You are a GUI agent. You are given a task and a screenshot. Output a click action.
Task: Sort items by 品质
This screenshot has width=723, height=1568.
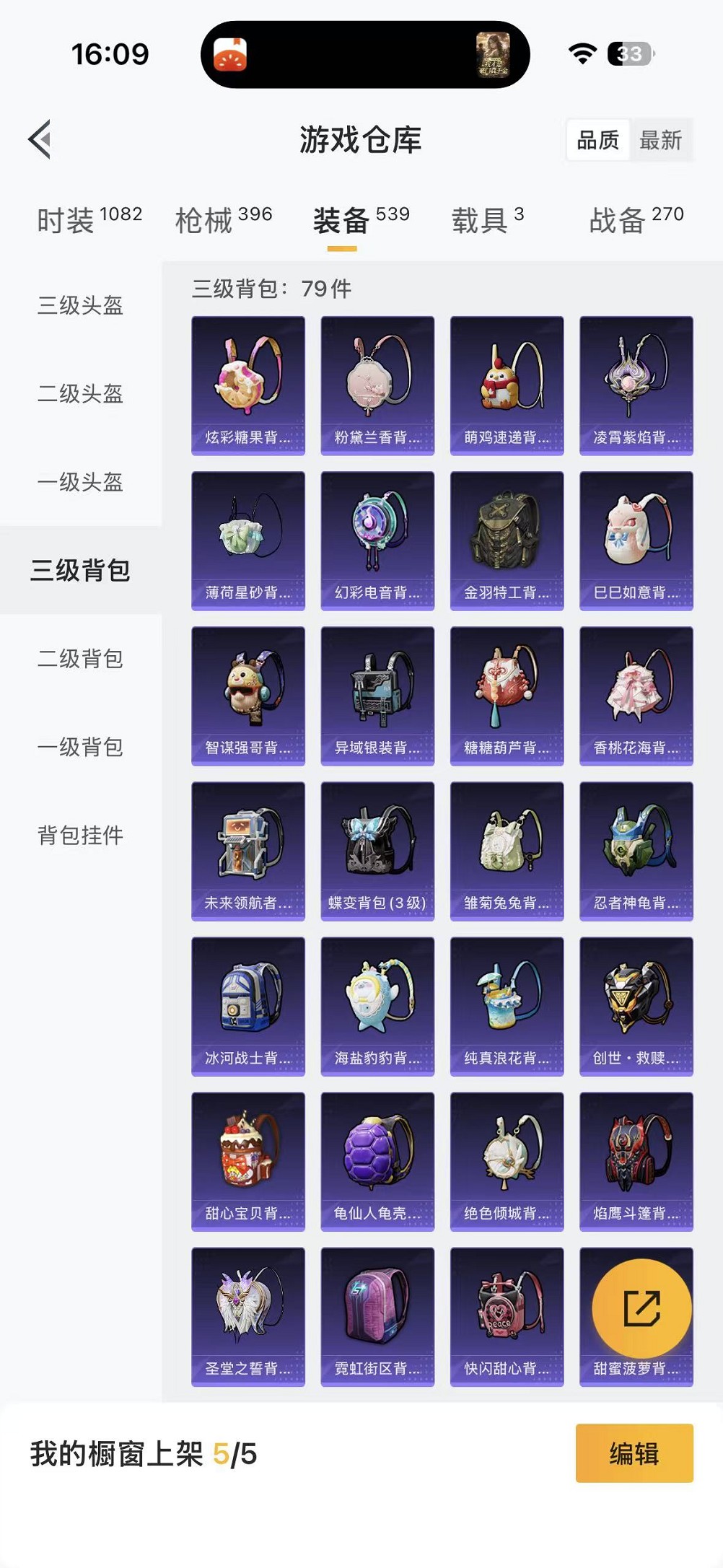[597, 140]
